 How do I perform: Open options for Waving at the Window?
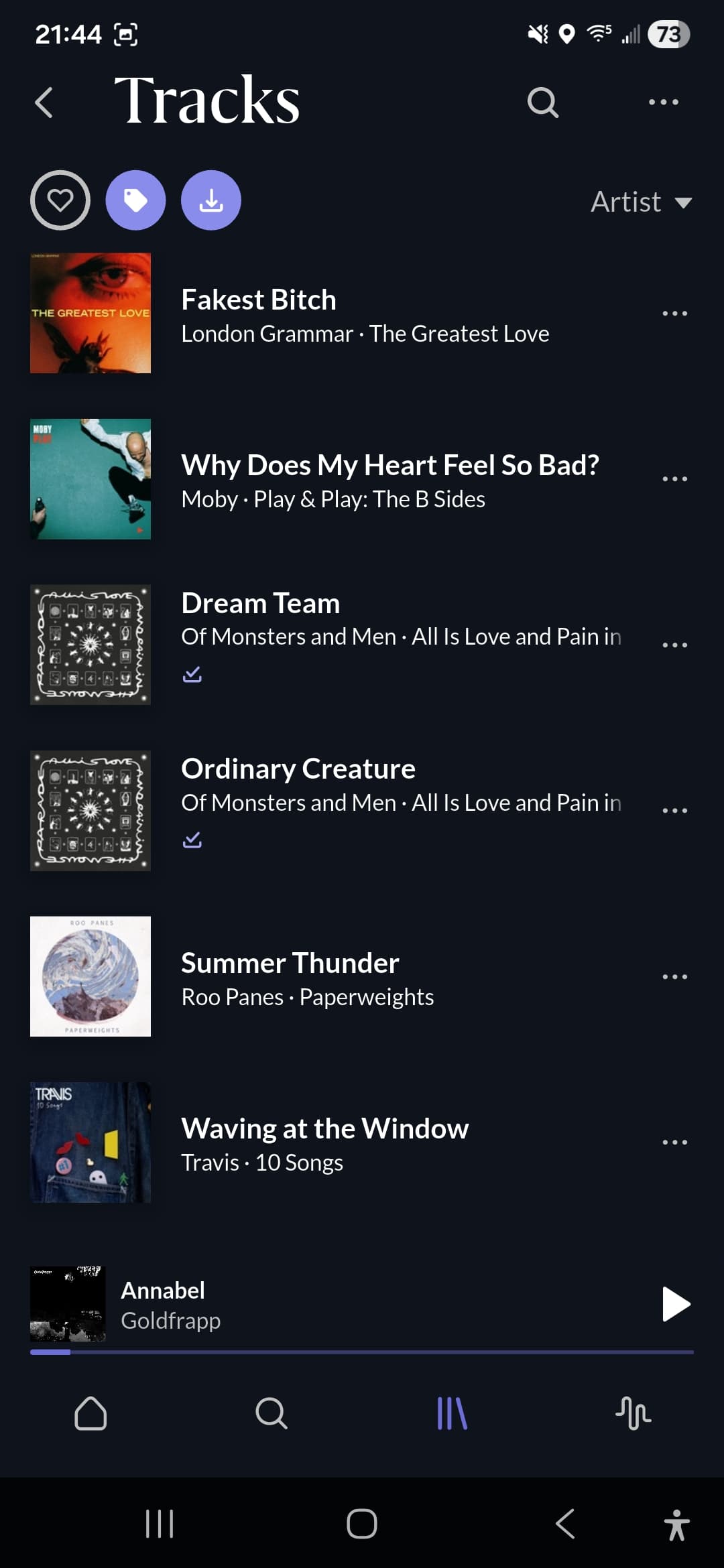[x=674, y=1142]
